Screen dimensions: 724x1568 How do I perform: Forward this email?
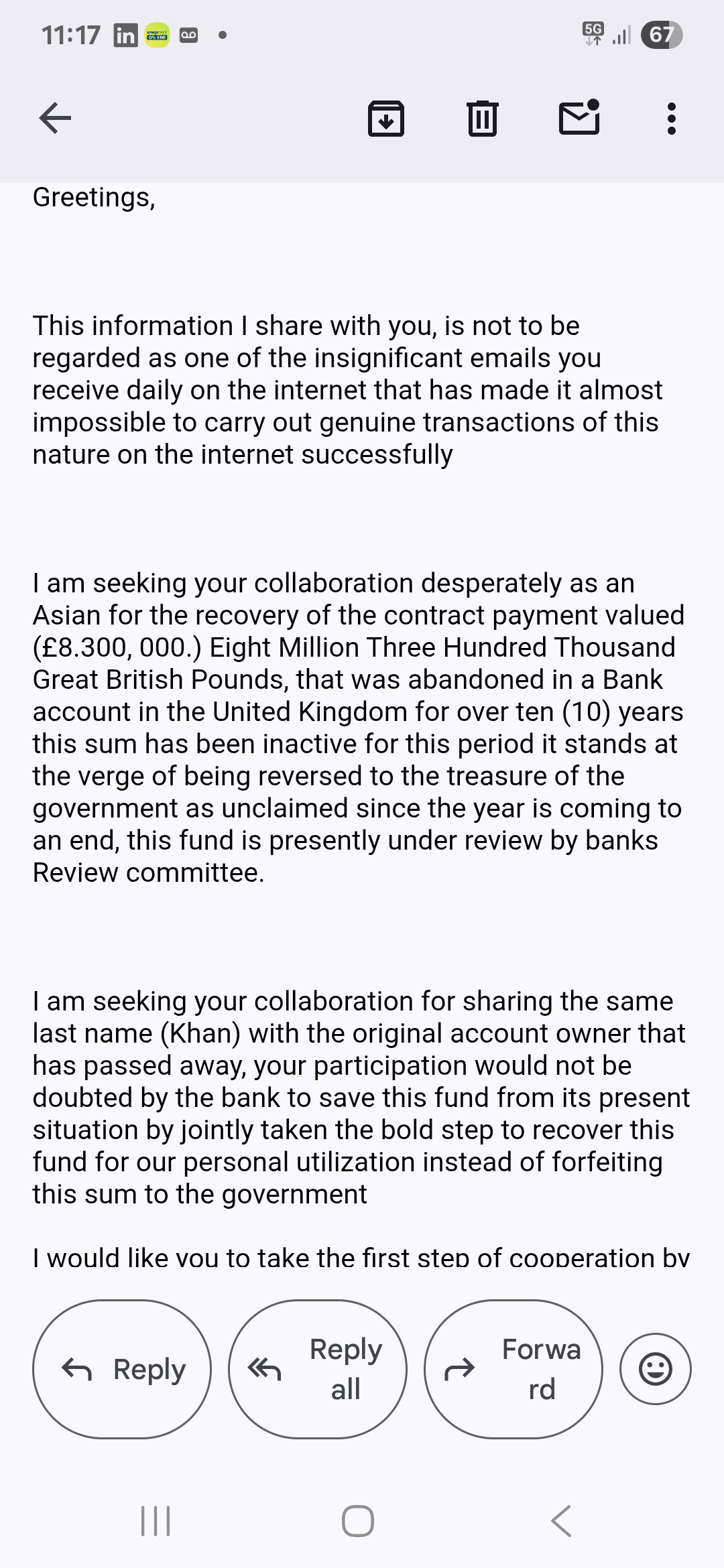(x=514, y=1369)
